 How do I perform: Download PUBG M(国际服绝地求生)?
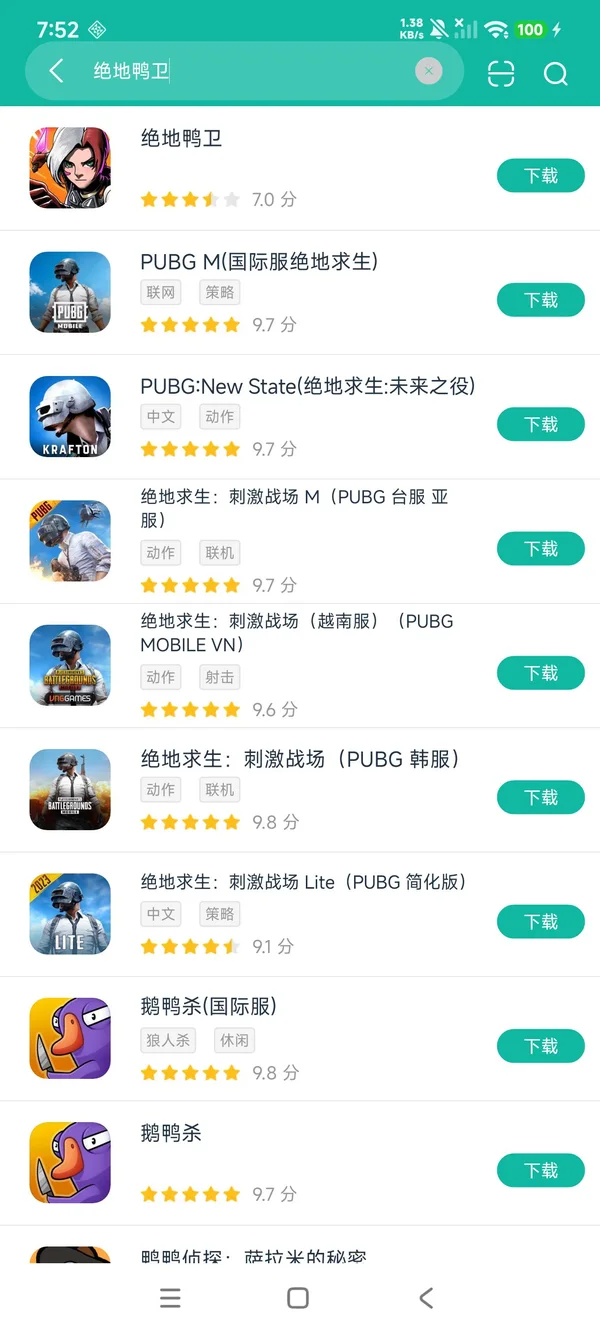click(x=540, y=300)
